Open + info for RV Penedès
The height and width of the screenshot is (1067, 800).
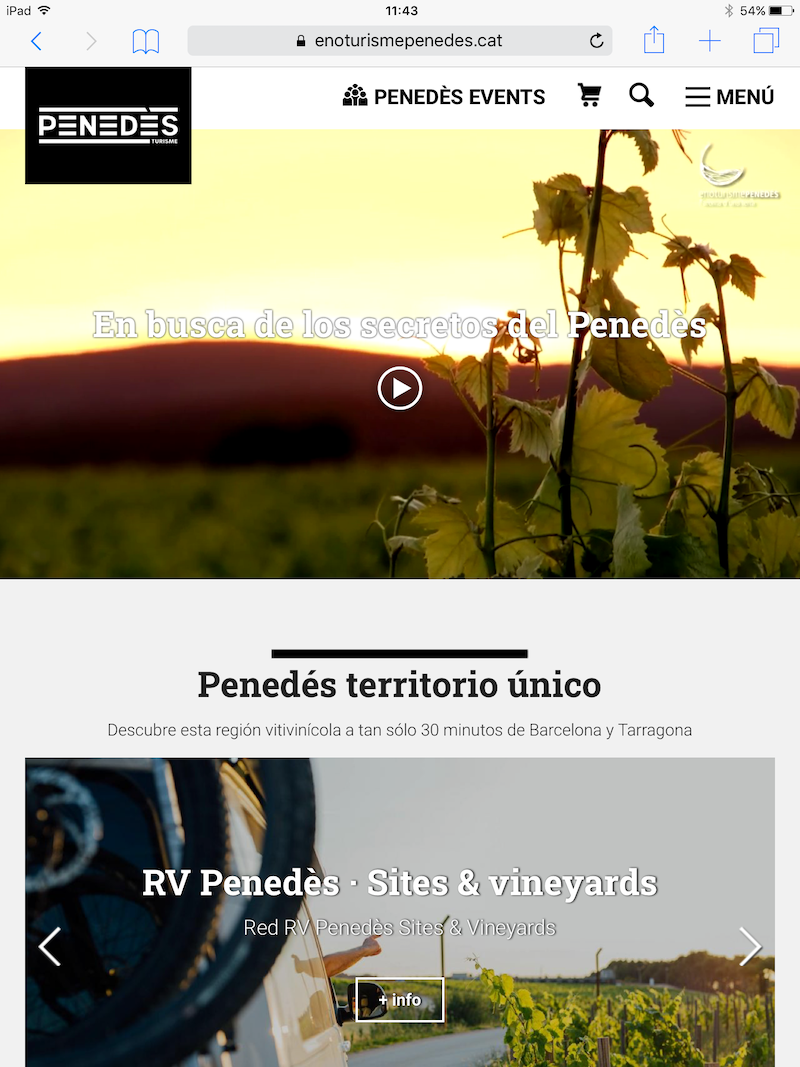click(x=400, y=1000)
